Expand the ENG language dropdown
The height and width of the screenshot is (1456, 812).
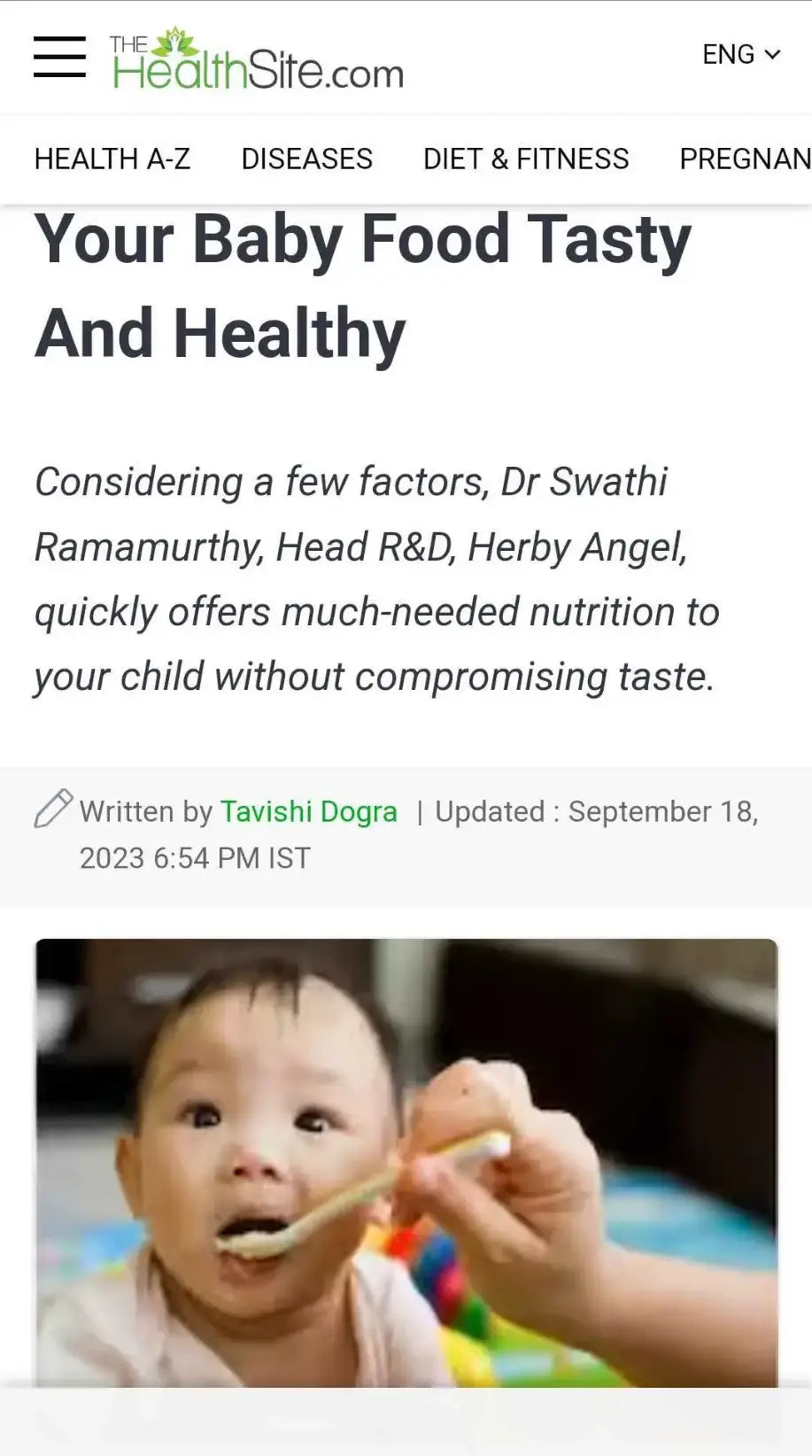[740, 55]
